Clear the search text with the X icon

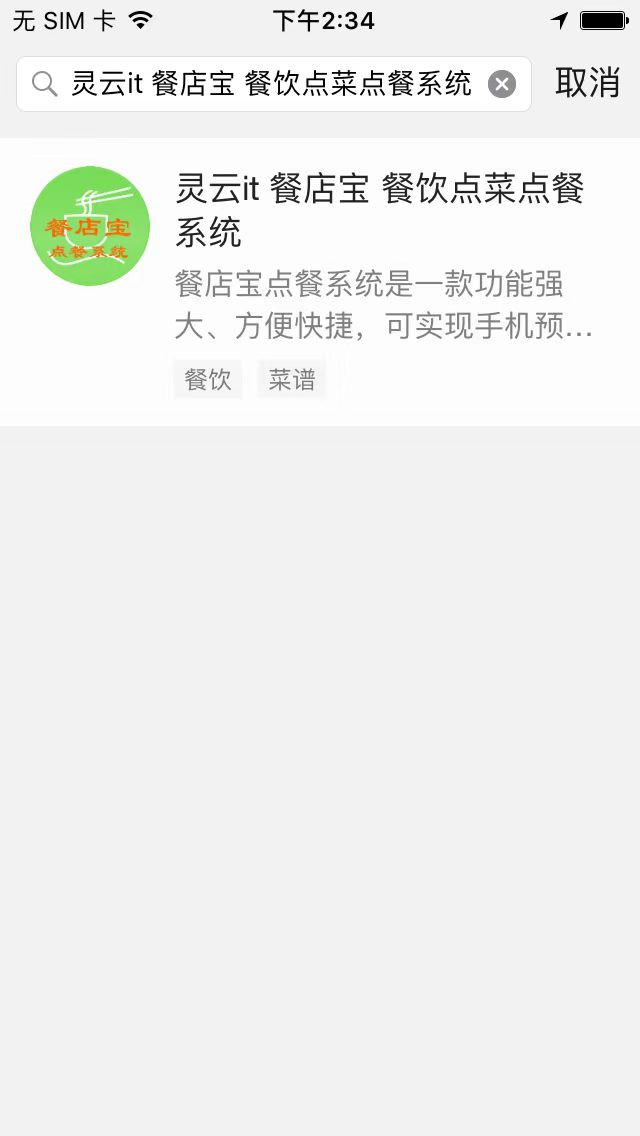click(502, 84)
